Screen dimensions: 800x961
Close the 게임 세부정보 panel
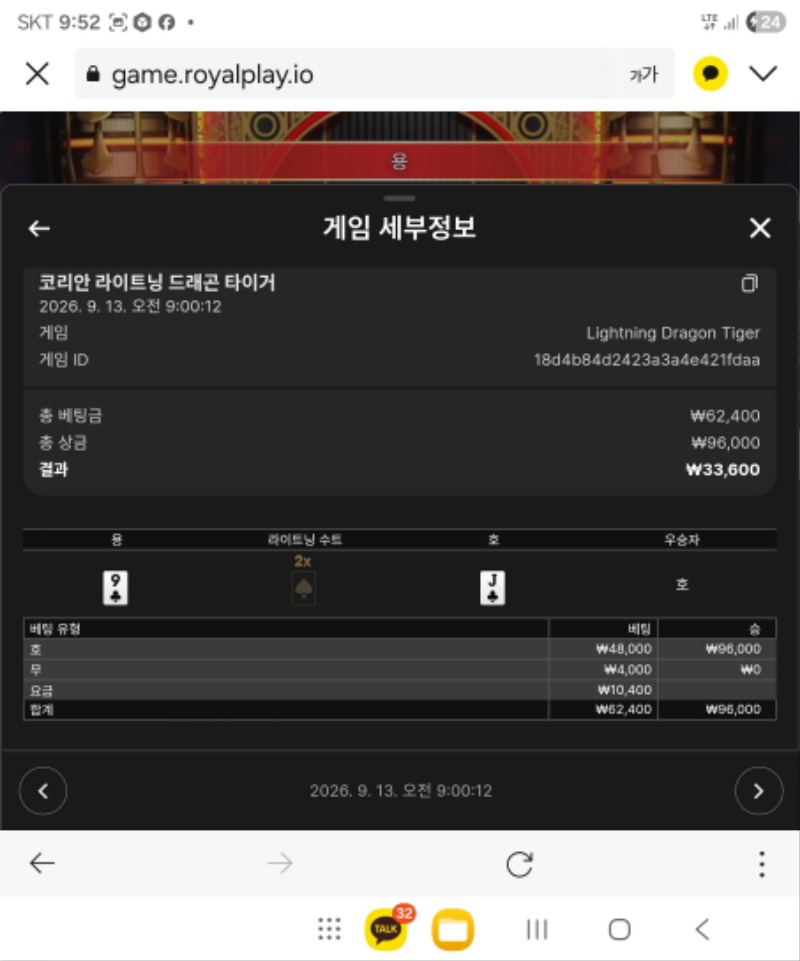click(x=760, y=228)
